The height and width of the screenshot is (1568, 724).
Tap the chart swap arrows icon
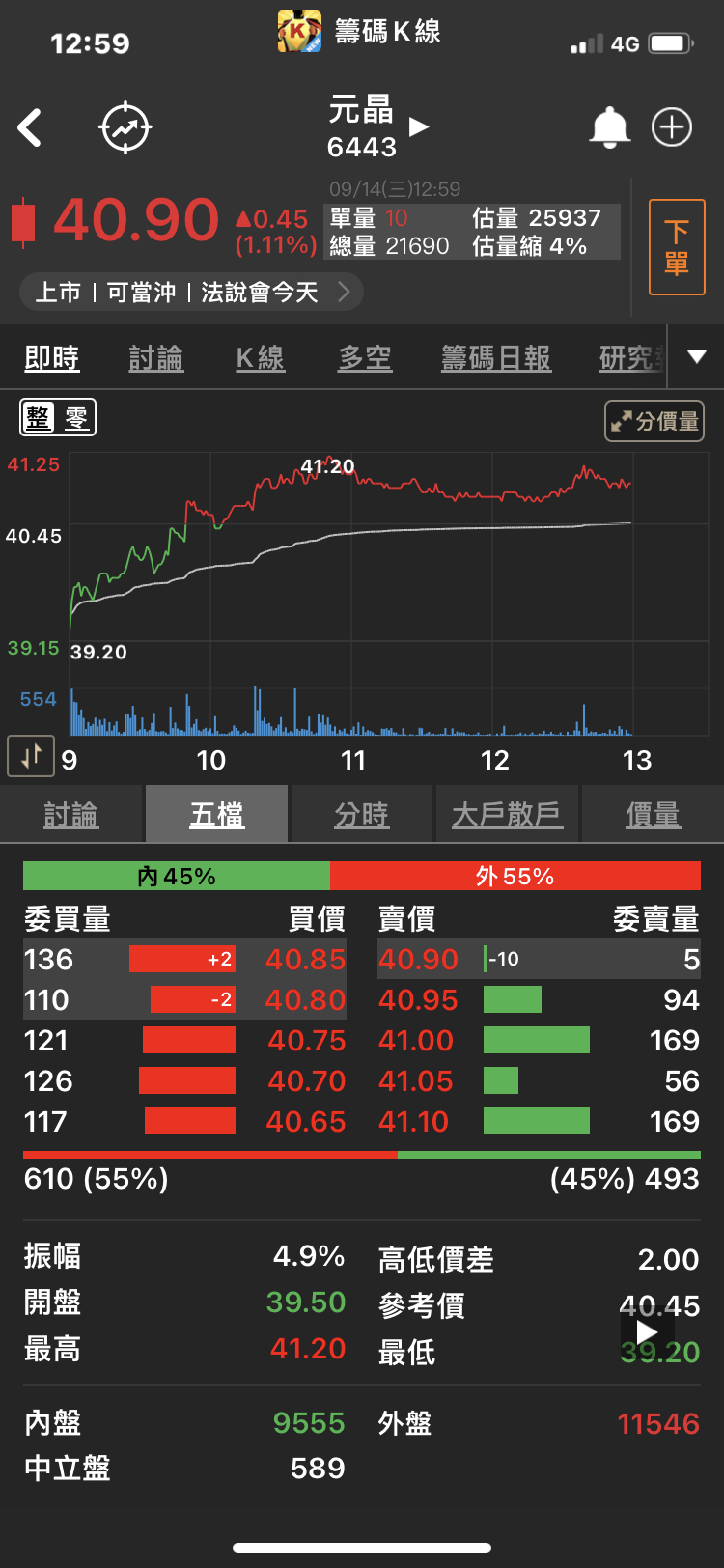(31, 756)
